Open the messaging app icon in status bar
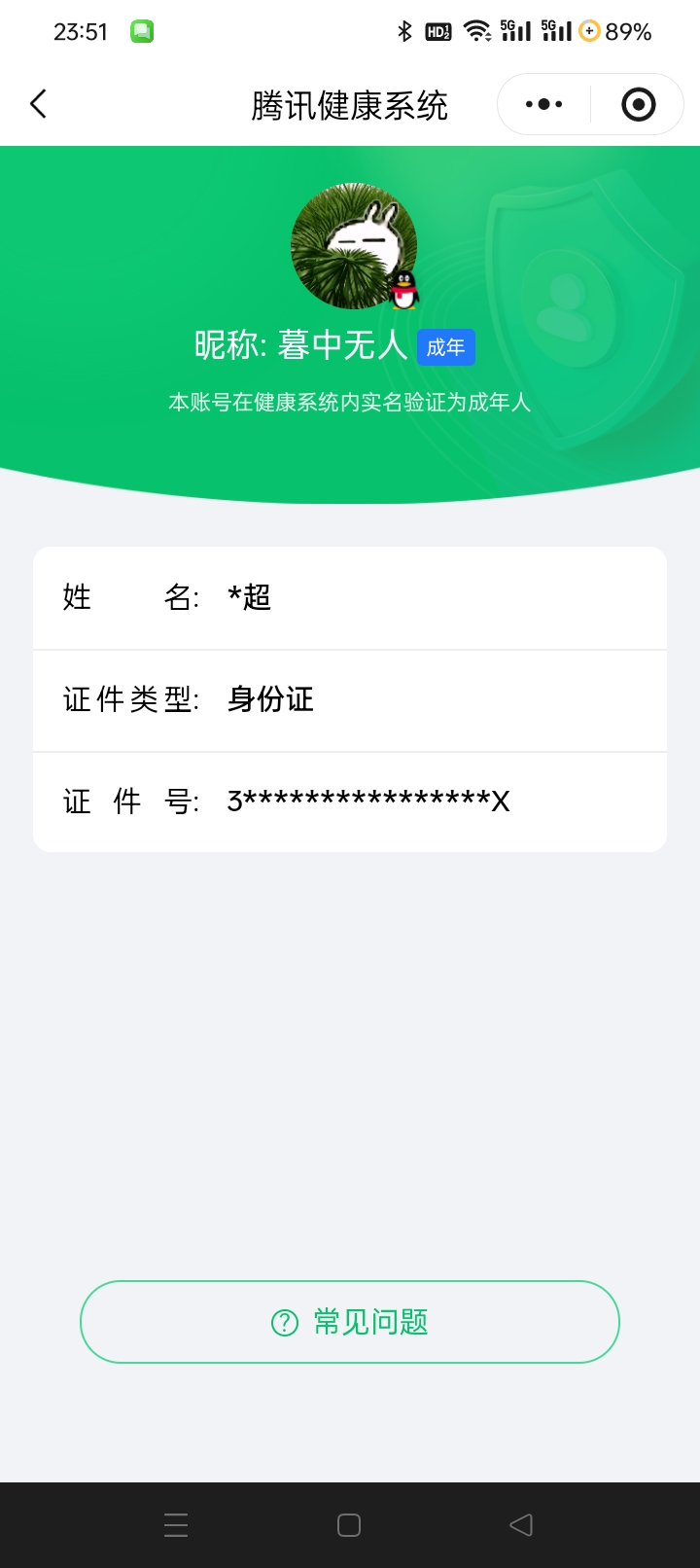The image size is (700, 1568). coord(141,30)
